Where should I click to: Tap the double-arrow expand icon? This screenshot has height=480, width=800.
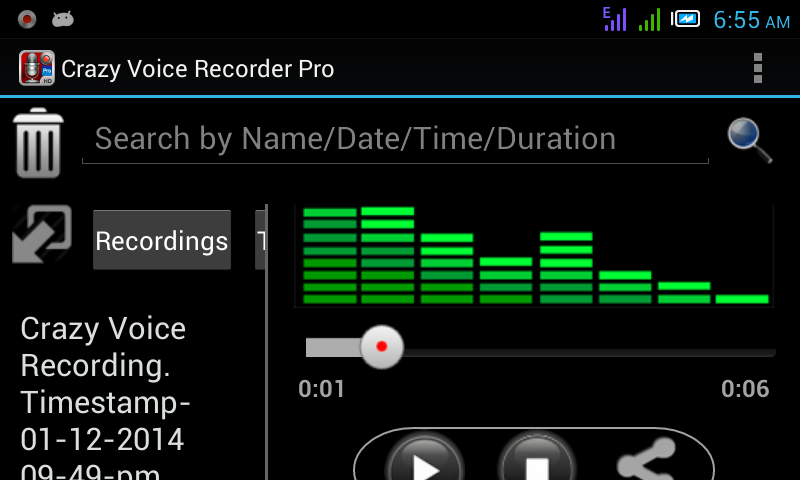(41, 234)
